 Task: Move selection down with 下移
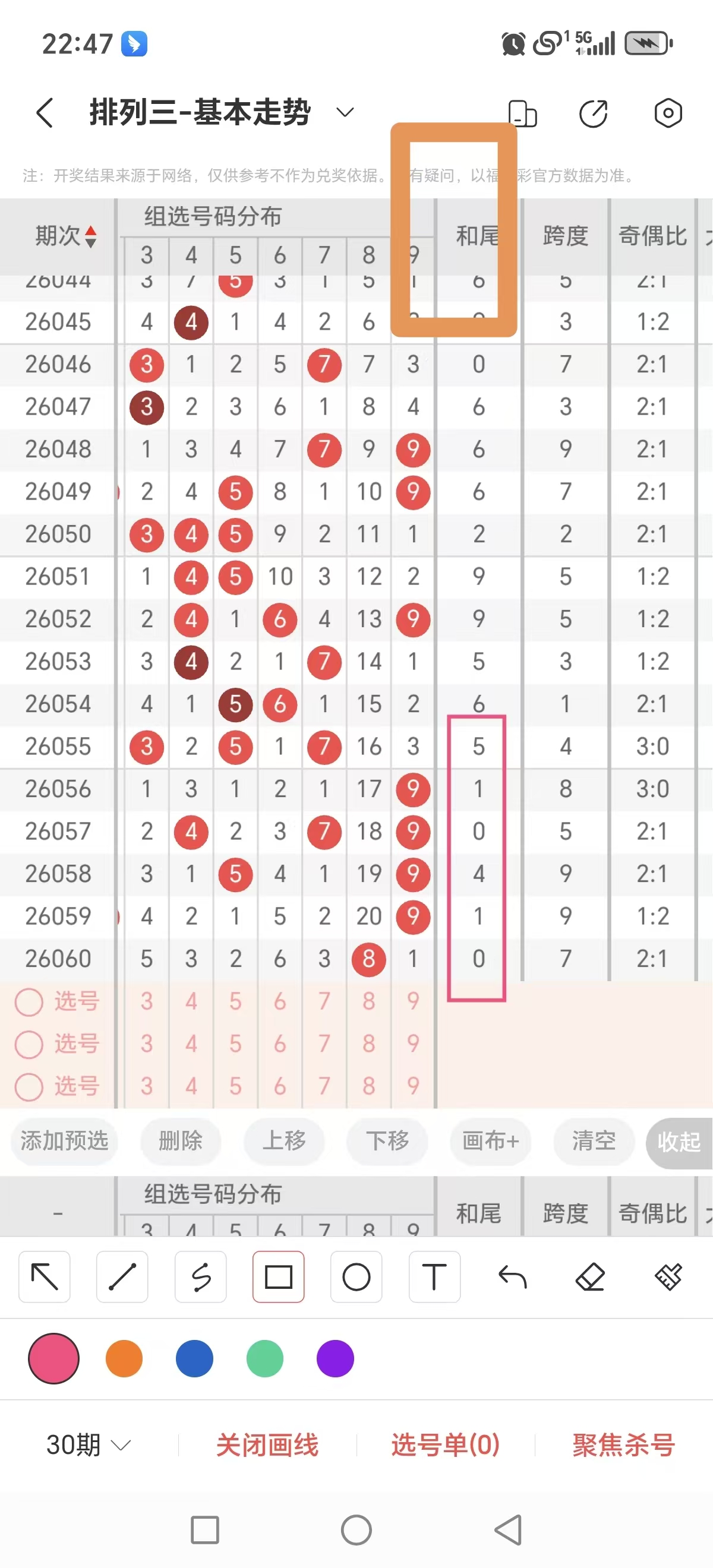pos(387,1141)
